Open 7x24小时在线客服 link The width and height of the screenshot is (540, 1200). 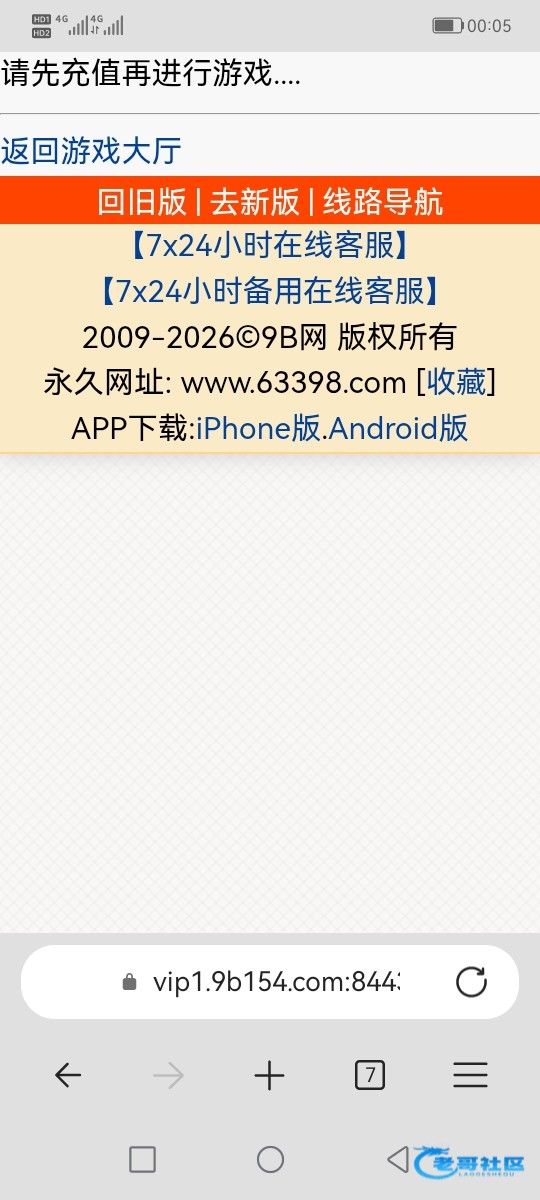(270, 245)
